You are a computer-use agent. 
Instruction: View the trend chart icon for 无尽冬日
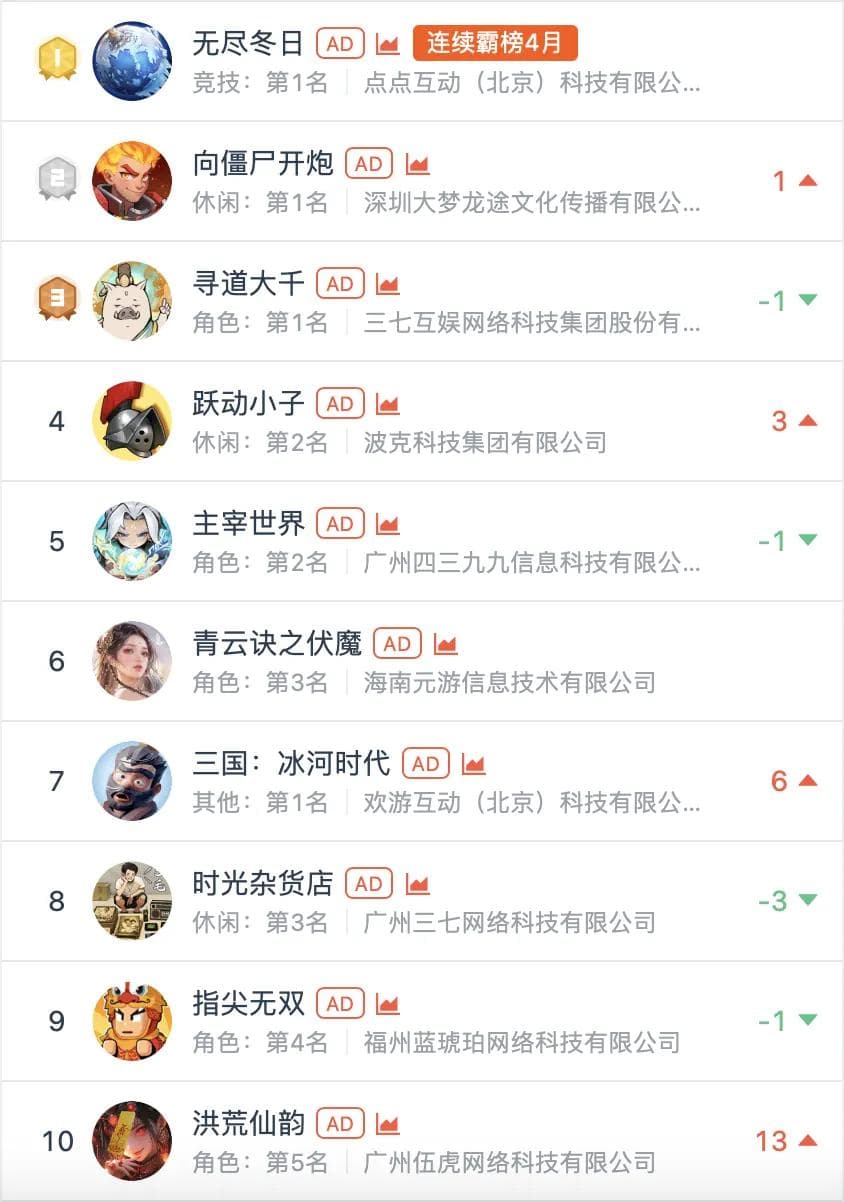(x=388, y=44)
